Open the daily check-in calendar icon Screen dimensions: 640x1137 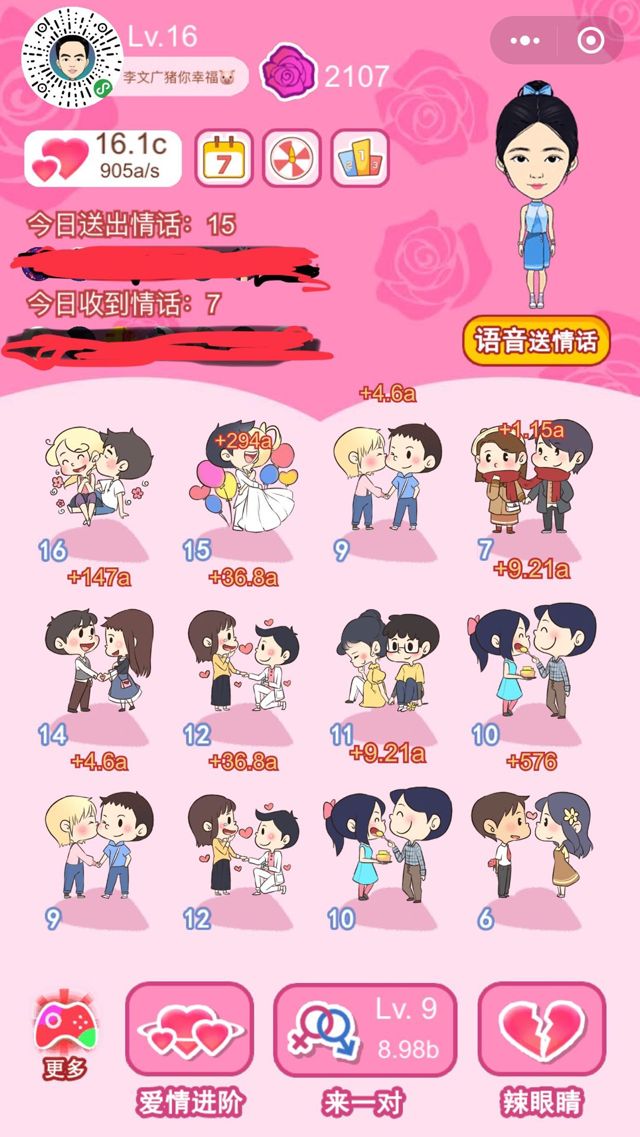tap(223, 159)
